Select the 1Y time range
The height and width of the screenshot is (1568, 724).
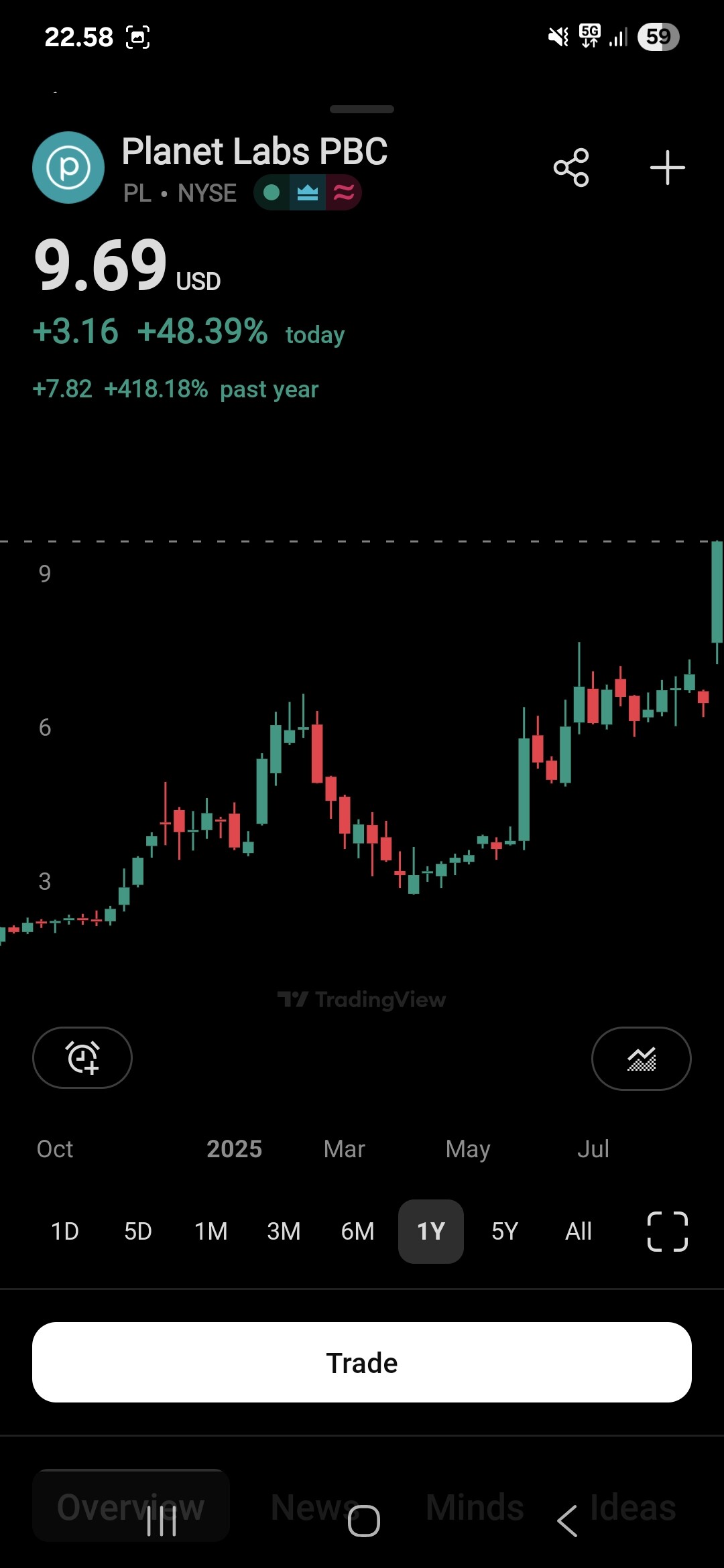[430, 1231]
